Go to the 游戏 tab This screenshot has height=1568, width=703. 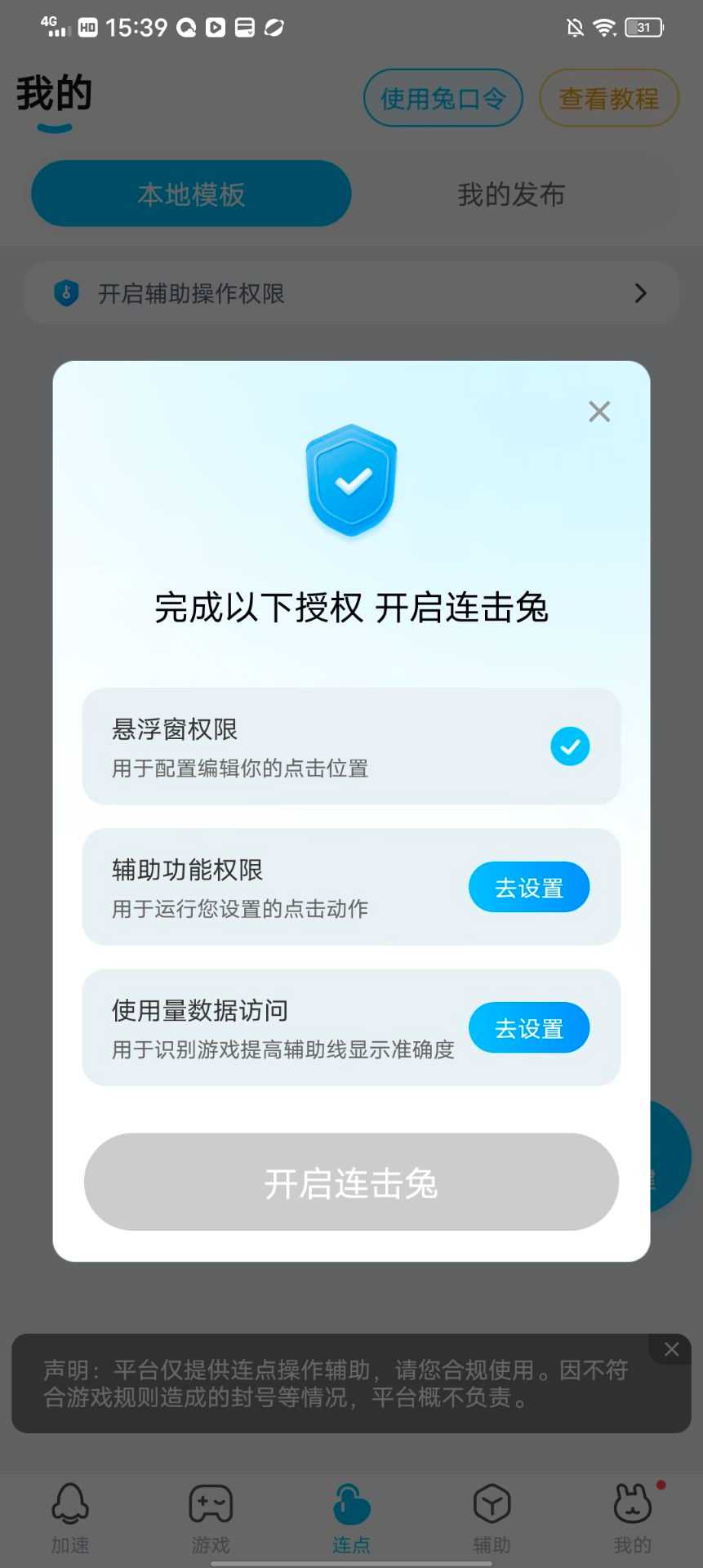point(211,1517)
